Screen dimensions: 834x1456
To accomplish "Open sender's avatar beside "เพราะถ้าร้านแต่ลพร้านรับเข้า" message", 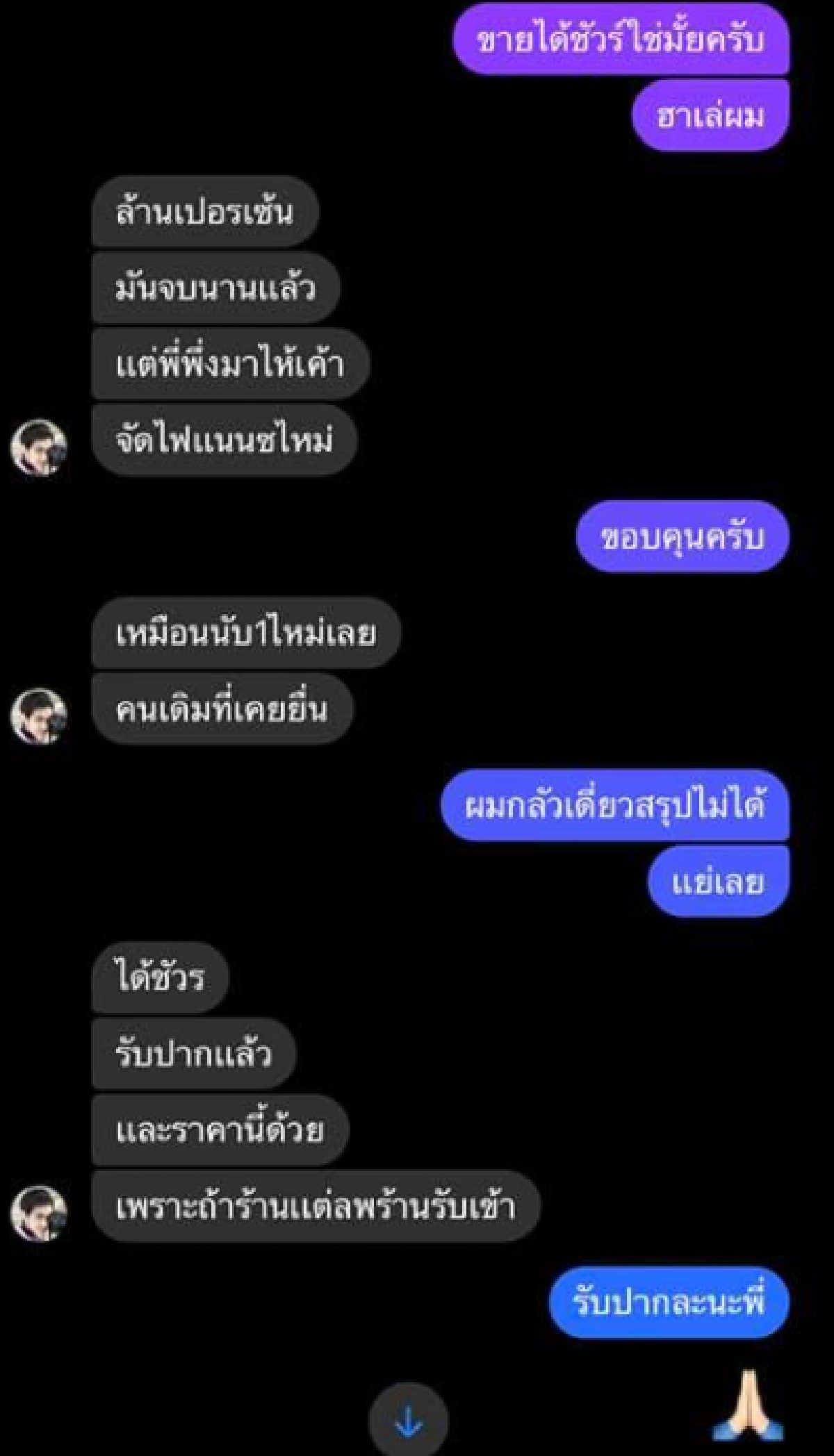I will 39,1213.
